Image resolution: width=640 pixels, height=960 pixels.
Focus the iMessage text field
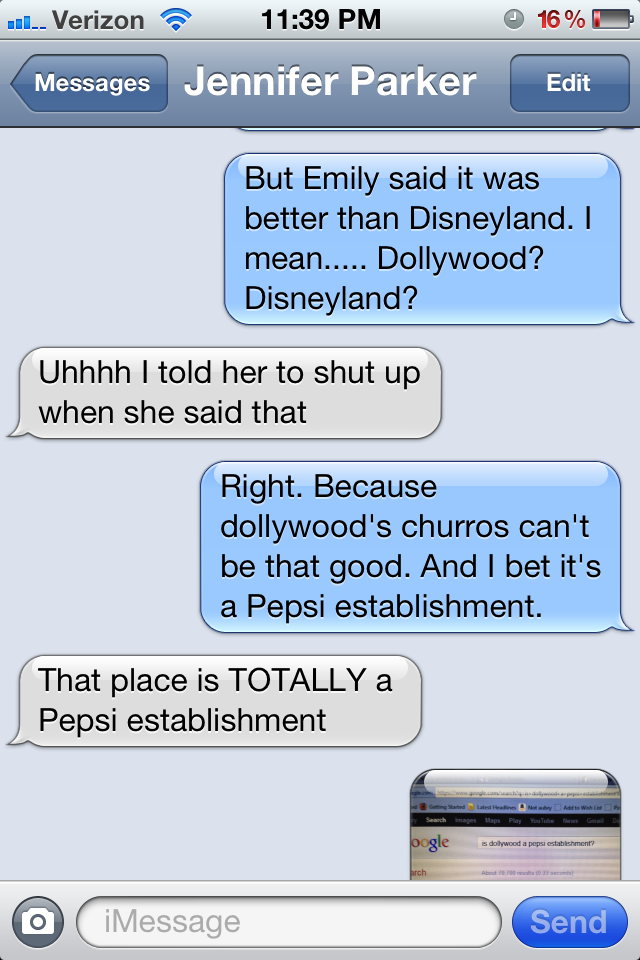click(288, 921)
